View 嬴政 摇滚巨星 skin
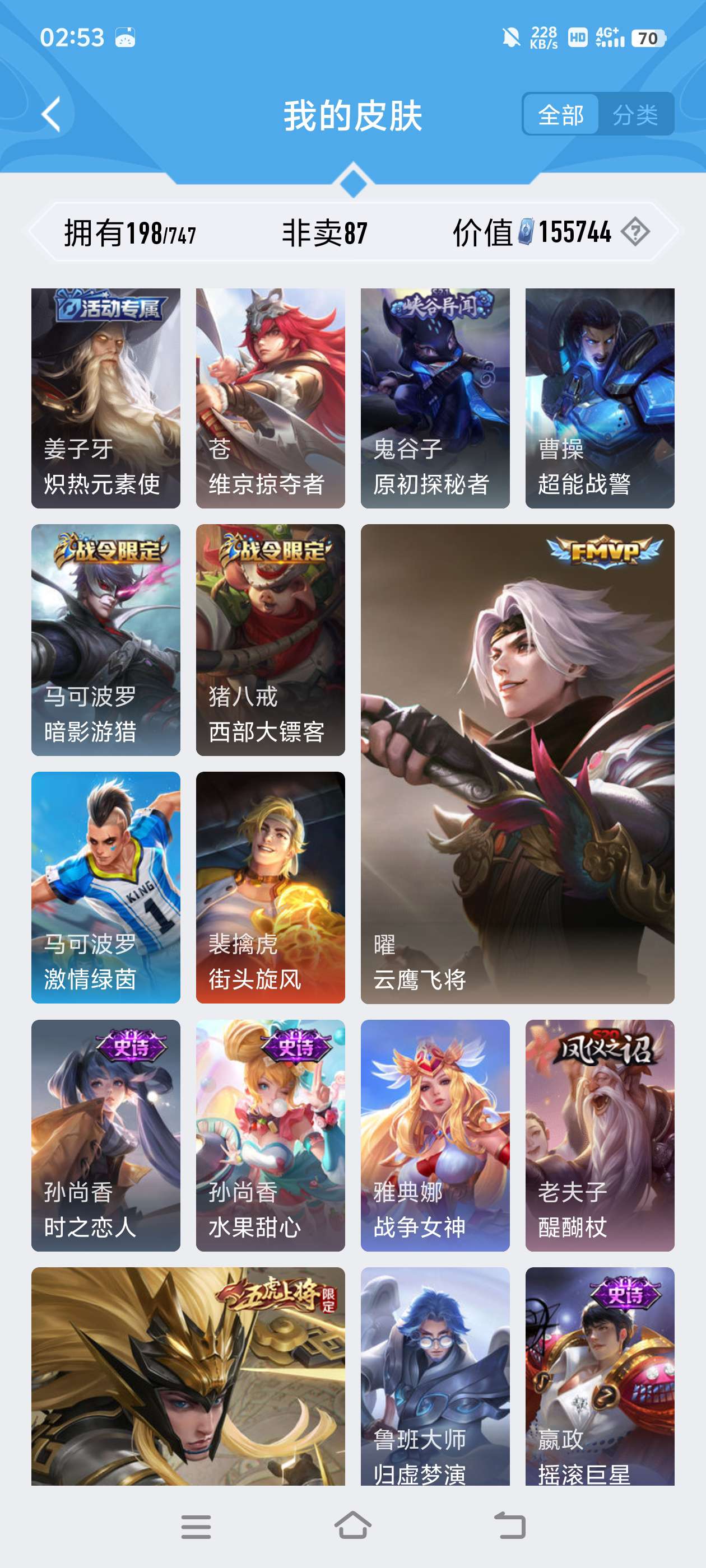 pos(600,1376)
